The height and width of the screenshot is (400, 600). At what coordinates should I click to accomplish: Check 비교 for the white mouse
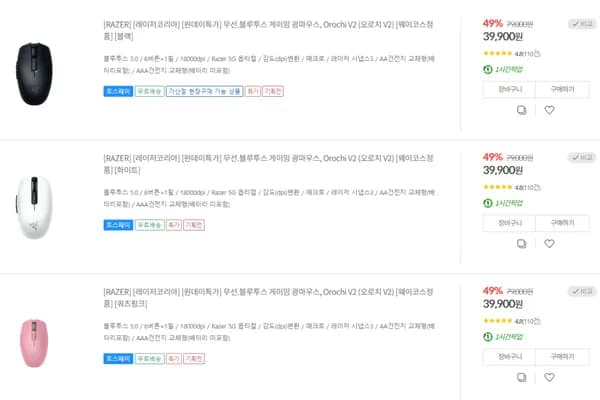(581, 157)
